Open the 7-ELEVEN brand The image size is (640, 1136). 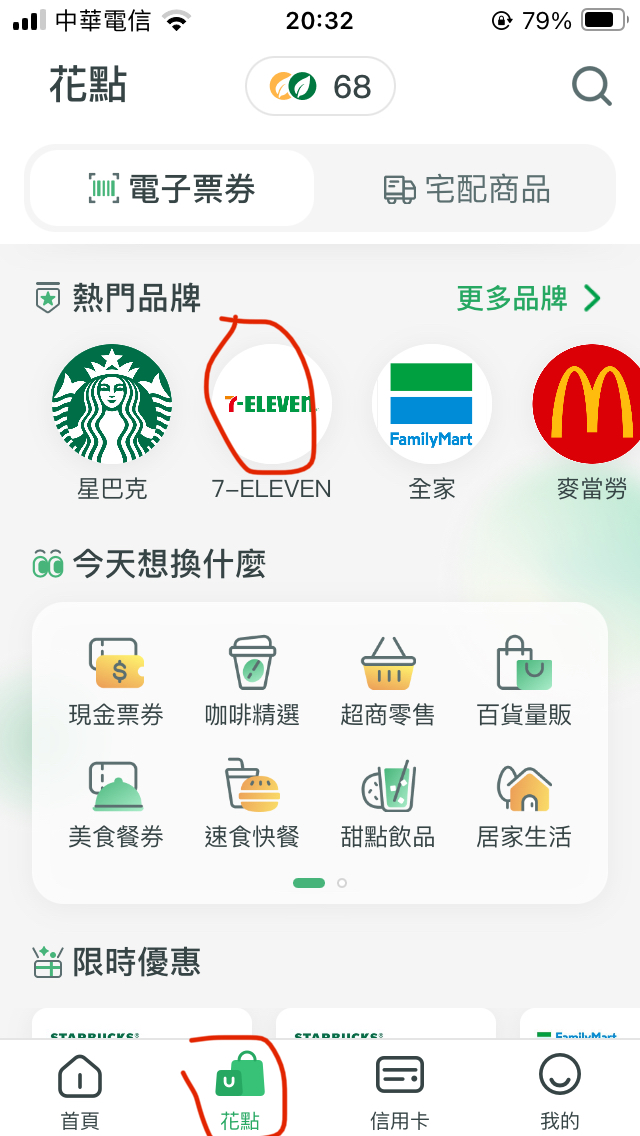click(x=271, y=405)
